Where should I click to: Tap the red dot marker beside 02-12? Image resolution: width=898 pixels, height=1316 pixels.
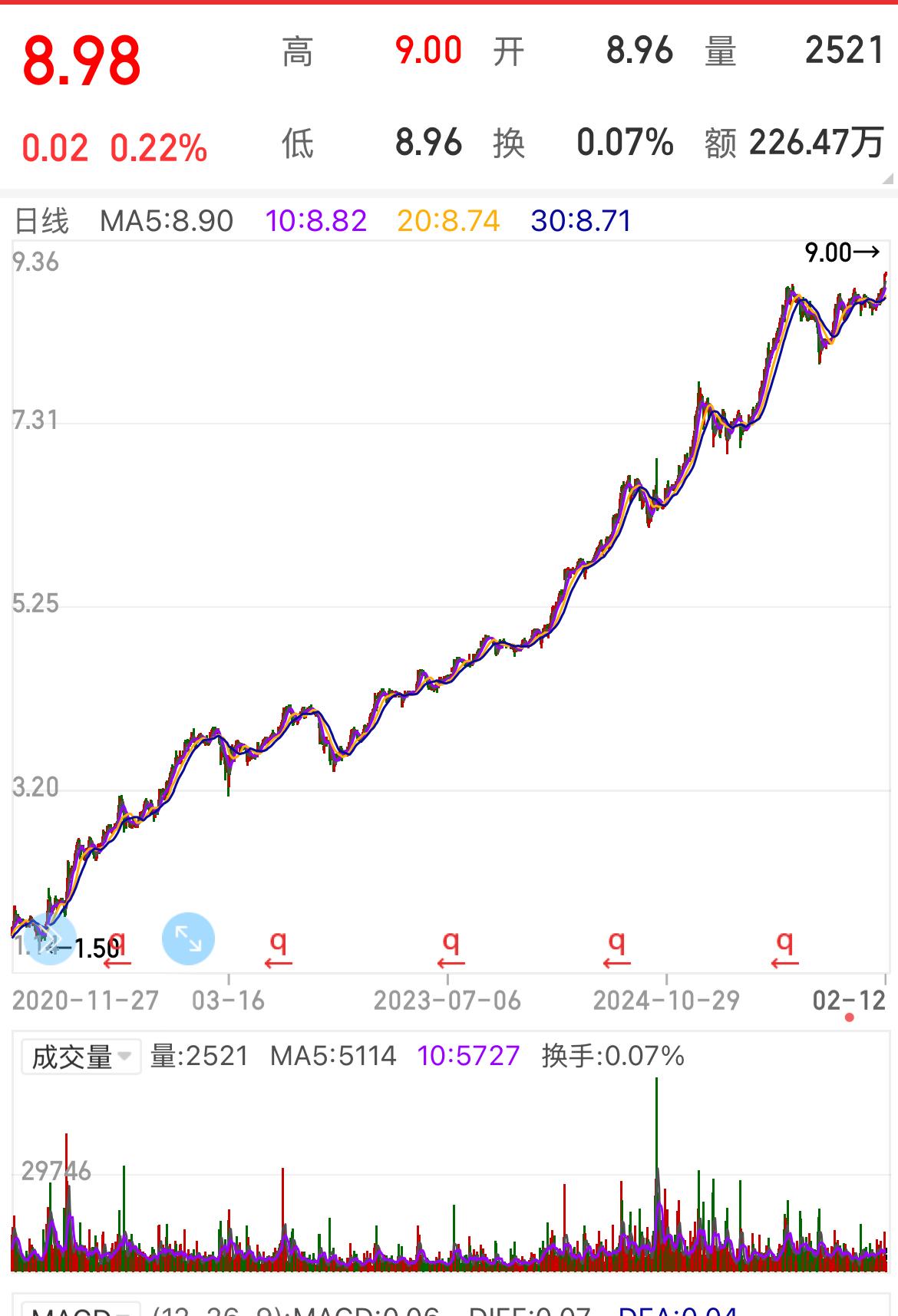849,1015
